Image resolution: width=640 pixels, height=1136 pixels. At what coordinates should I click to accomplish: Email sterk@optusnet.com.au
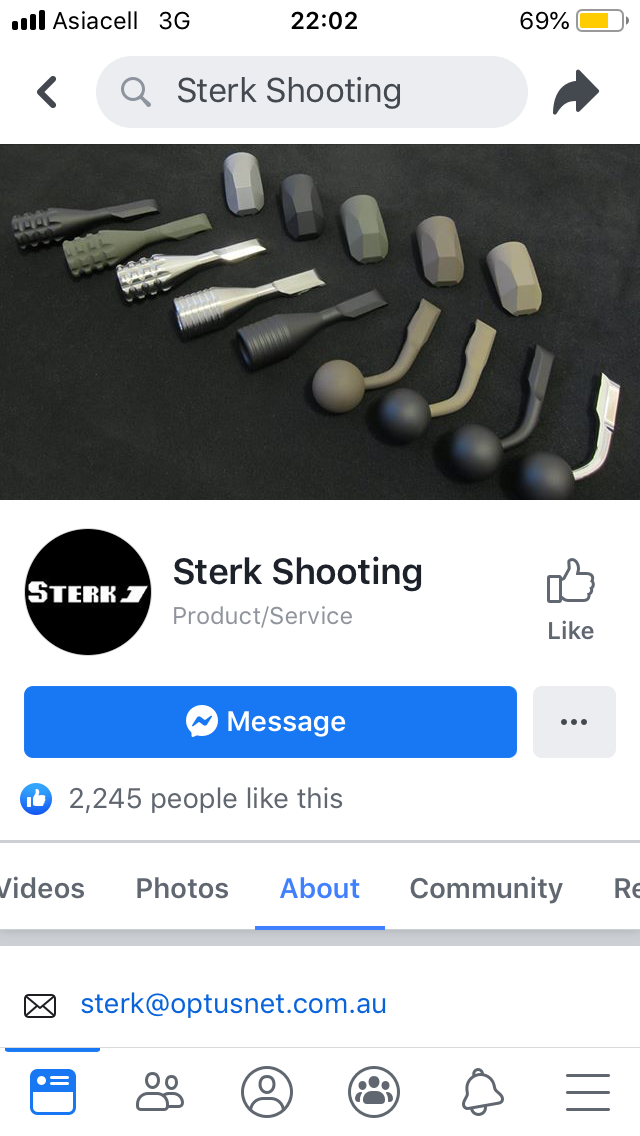click(x=233, y=1004)
